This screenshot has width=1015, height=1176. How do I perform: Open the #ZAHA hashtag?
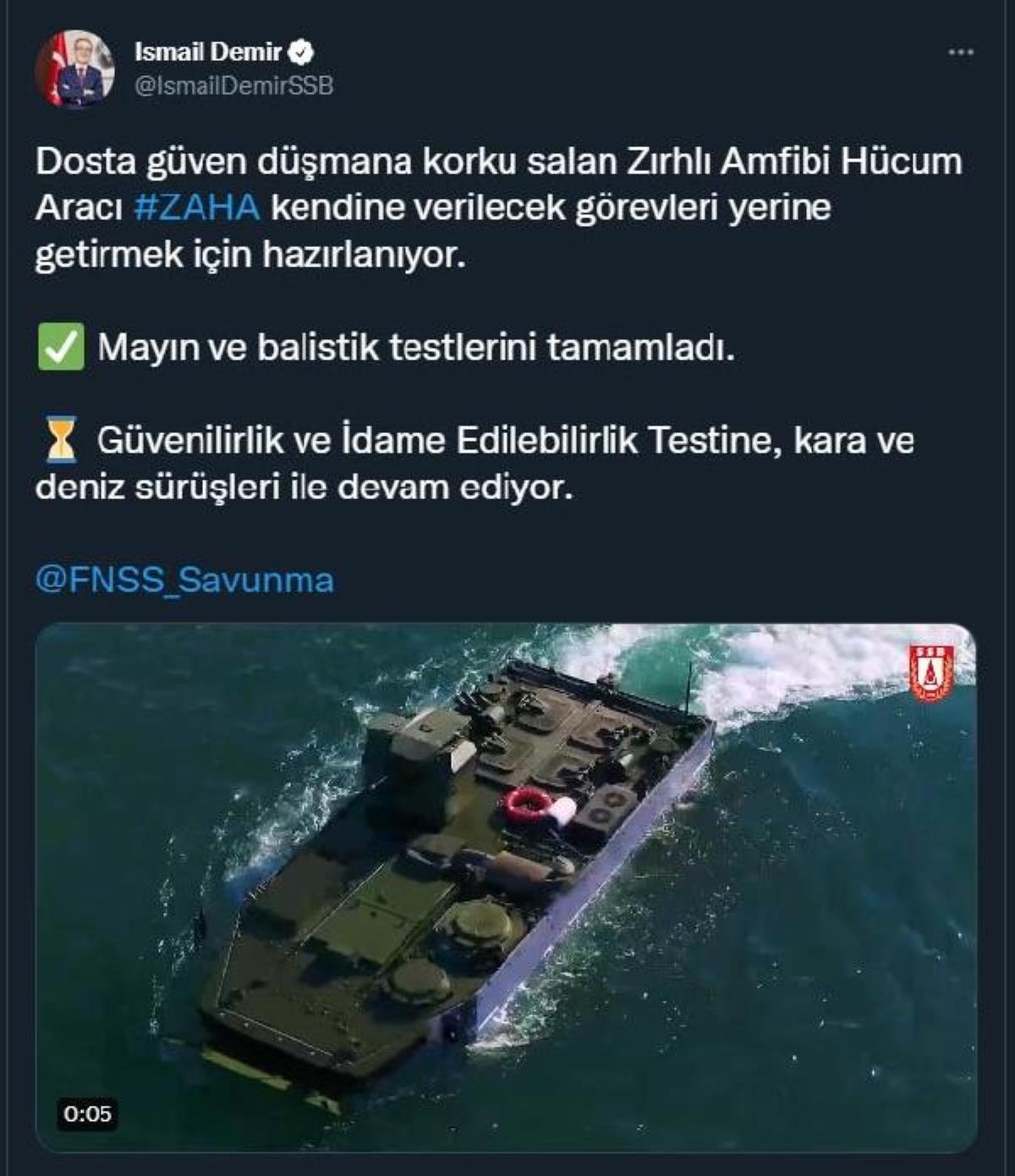197,208
